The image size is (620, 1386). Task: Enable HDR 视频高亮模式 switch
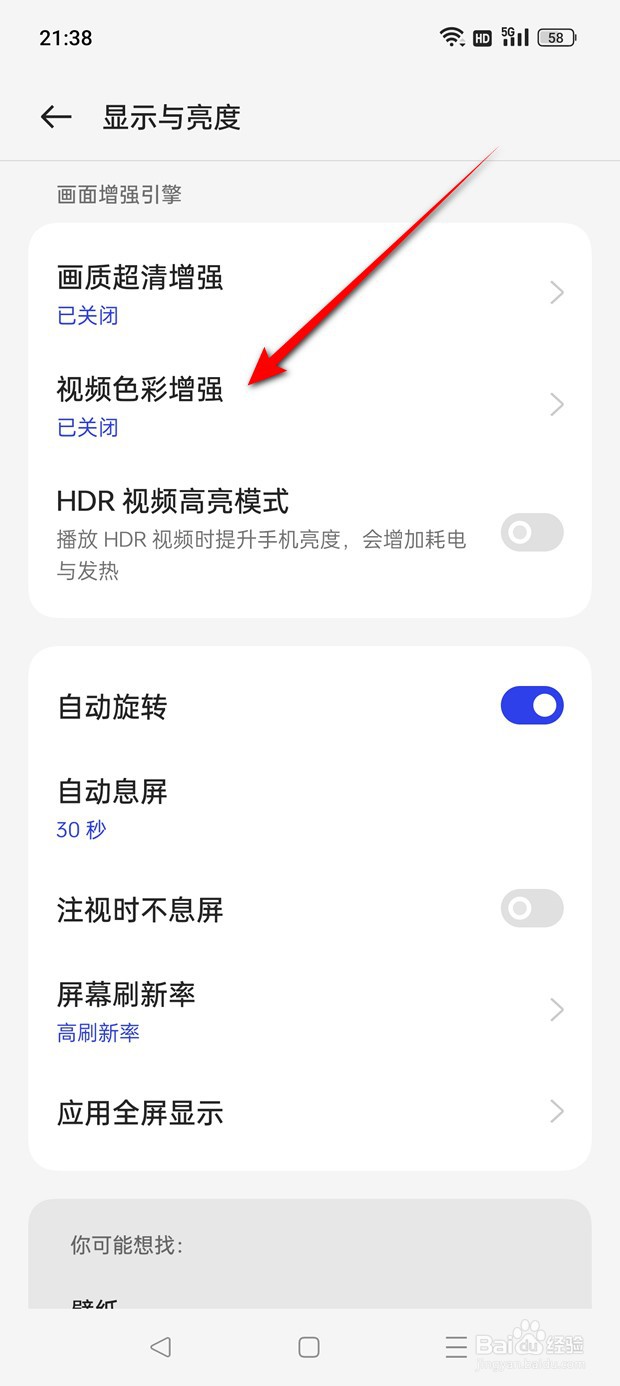point(532,533)
